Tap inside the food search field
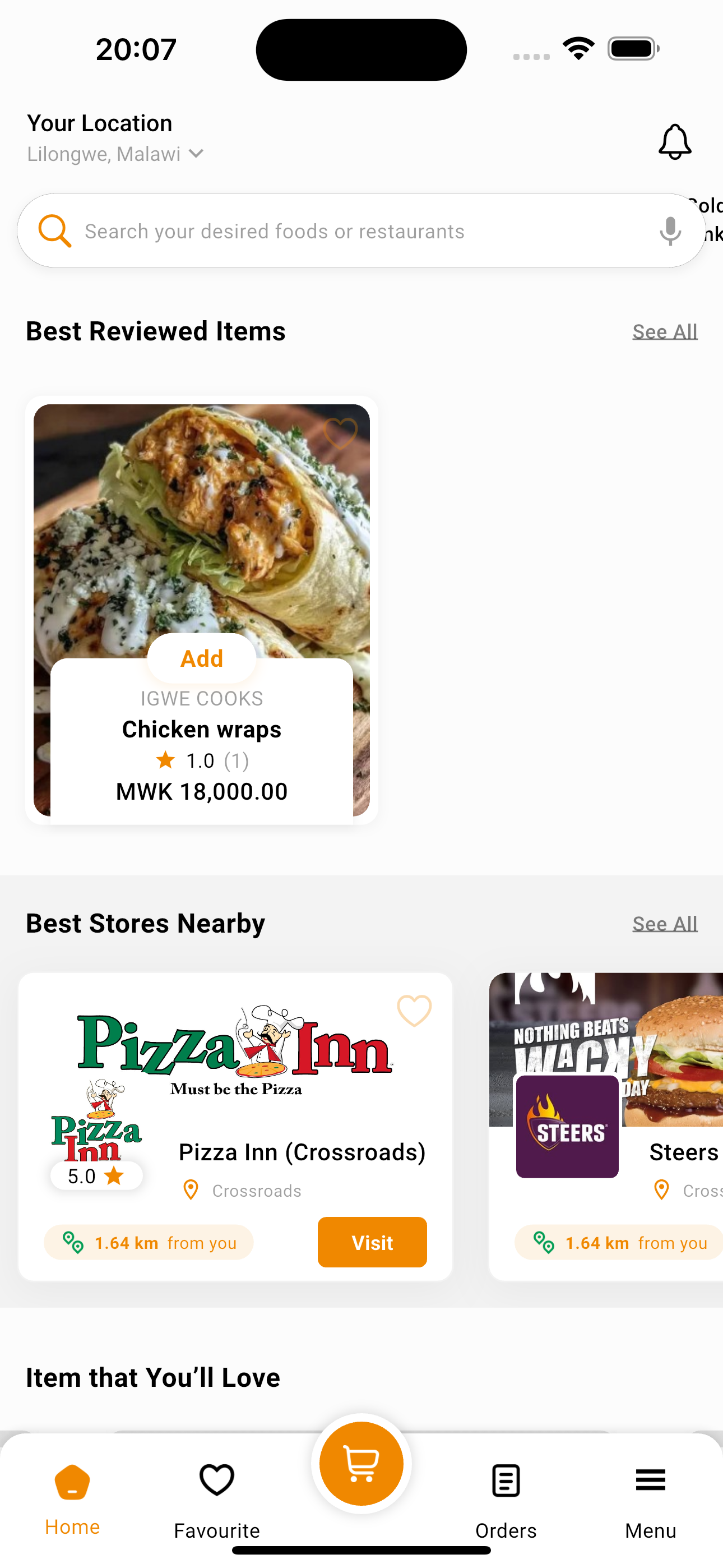The image size is (723, 1568). coord(274,230)
